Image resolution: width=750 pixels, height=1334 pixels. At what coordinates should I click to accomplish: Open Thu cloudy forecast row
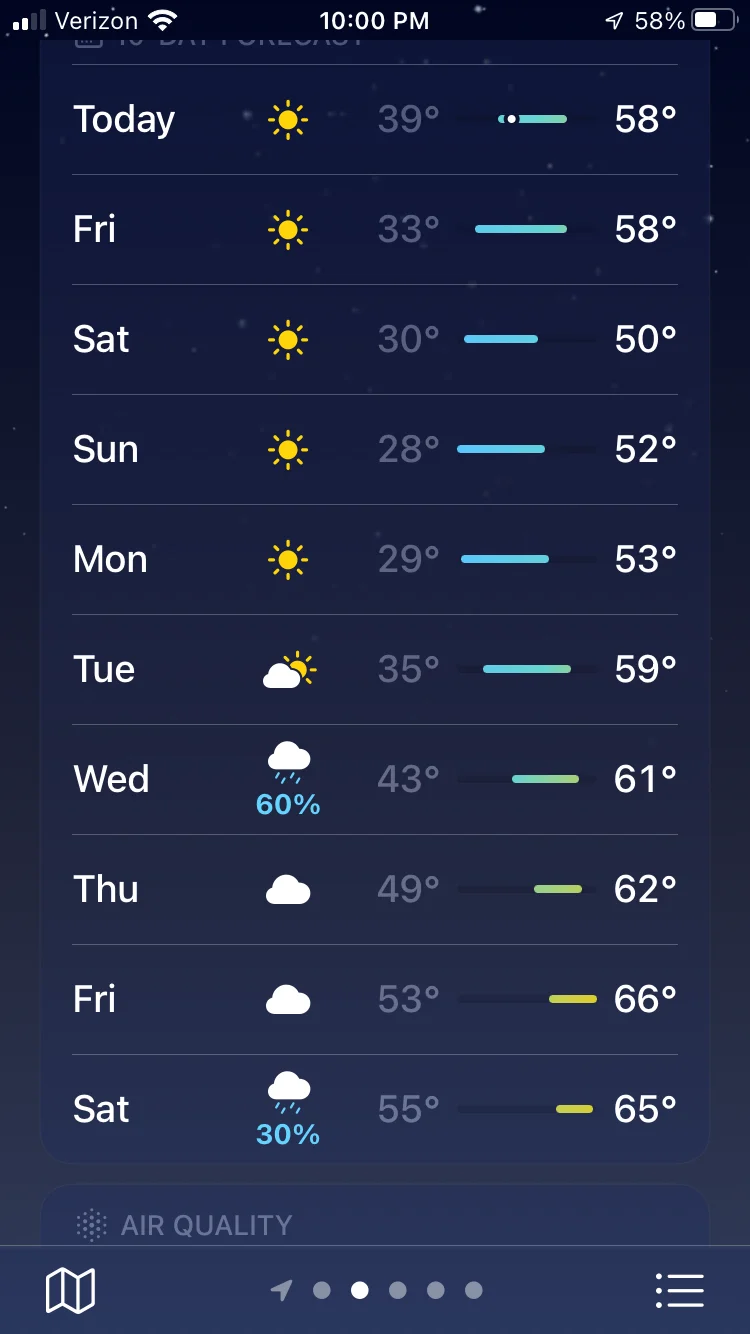375,890
